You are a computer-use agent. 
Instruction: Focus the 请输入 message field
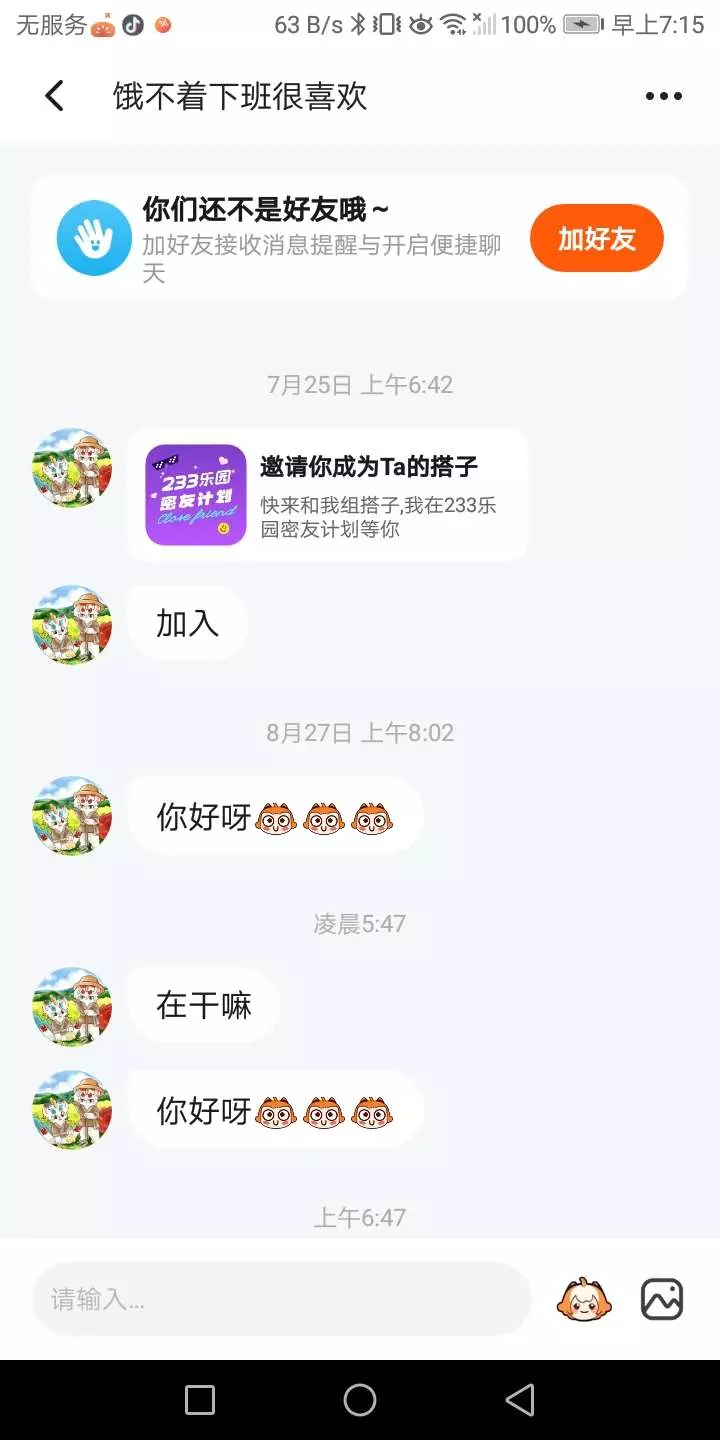pos(281,1299)
